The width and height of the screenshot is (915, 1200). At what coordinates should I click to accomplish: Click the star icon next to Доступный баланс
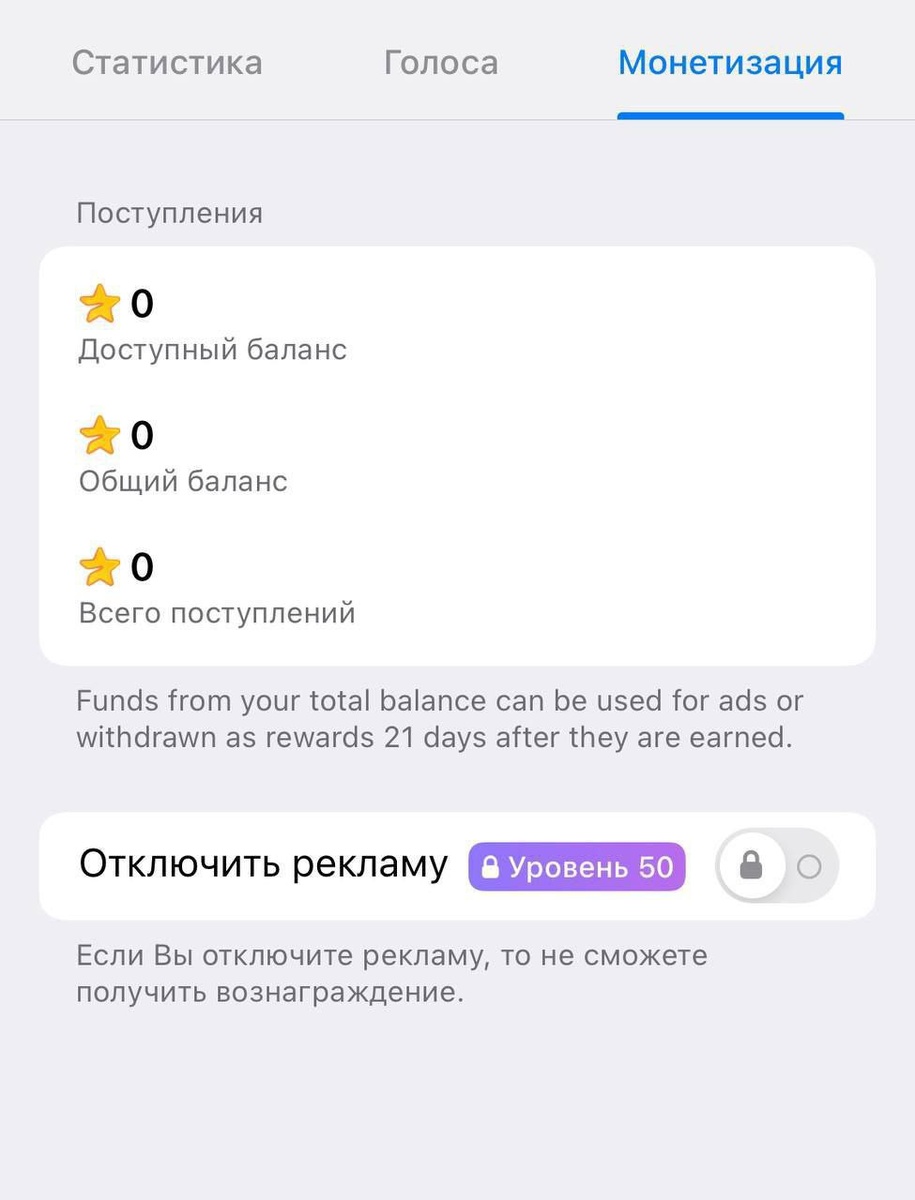[x=99, y=303]
